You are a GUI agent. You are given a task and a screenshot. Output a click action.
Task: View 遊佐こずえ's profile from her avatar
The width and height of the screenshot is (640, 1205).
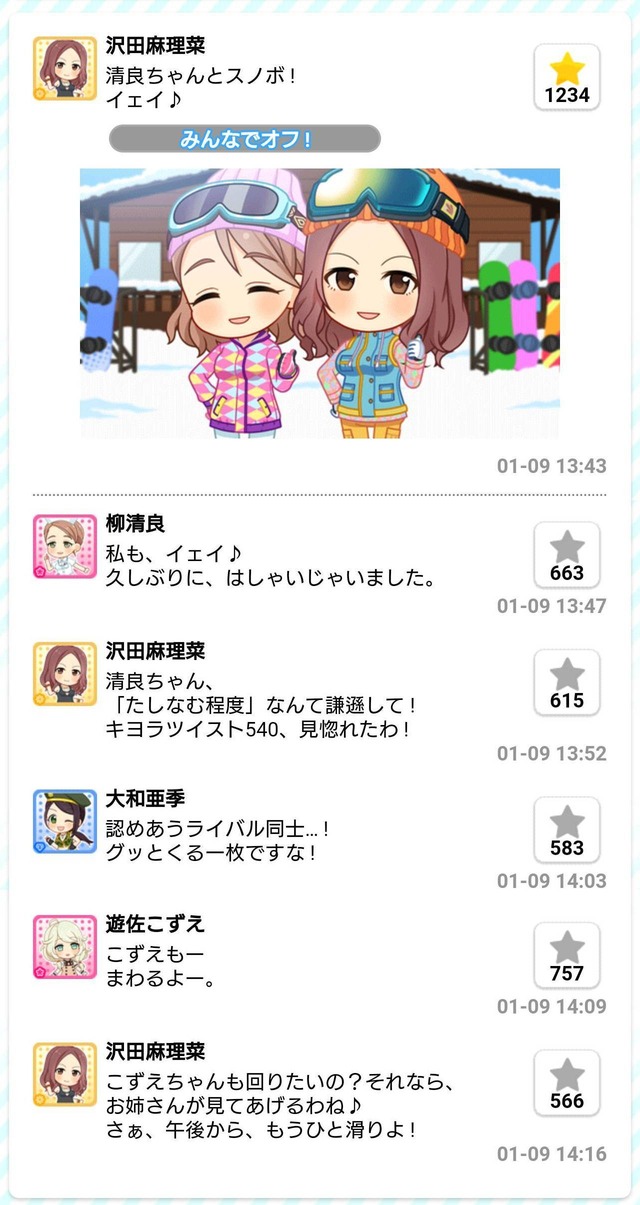pos(65,947)
